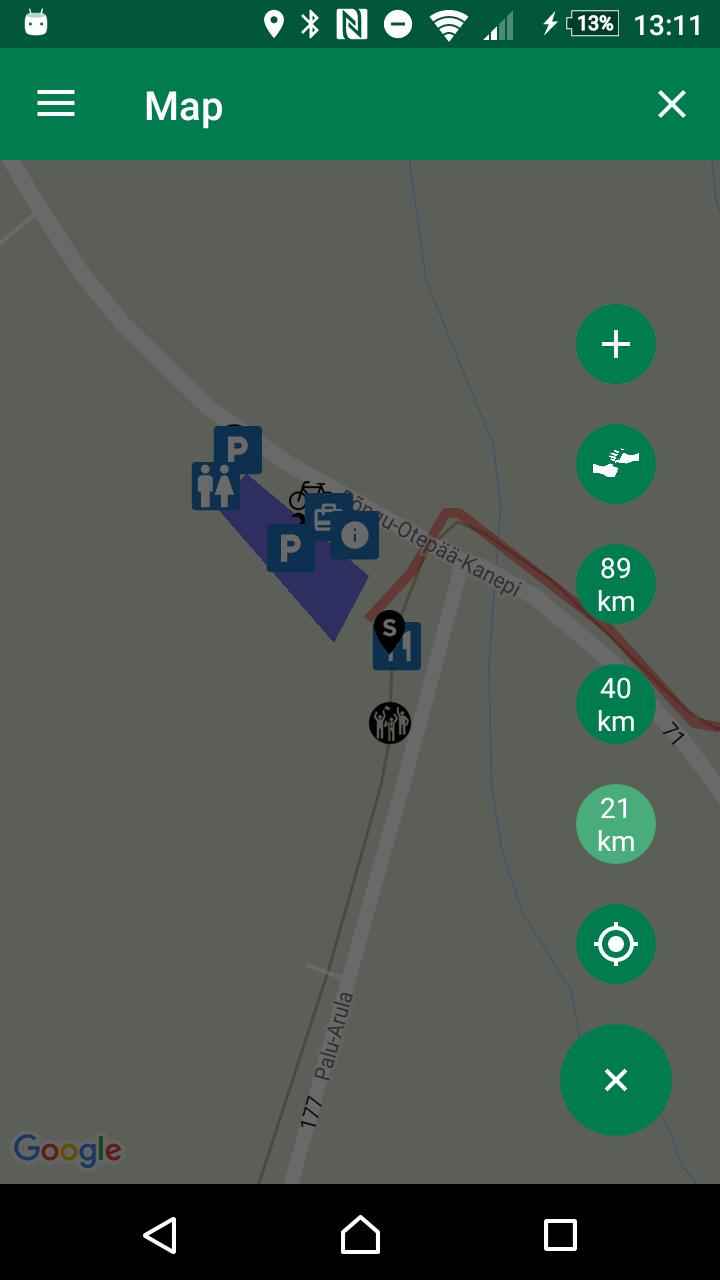Tap the lower parking marker on the purple area
Screen dimensions: 720x1280
[x=291, y=547]
